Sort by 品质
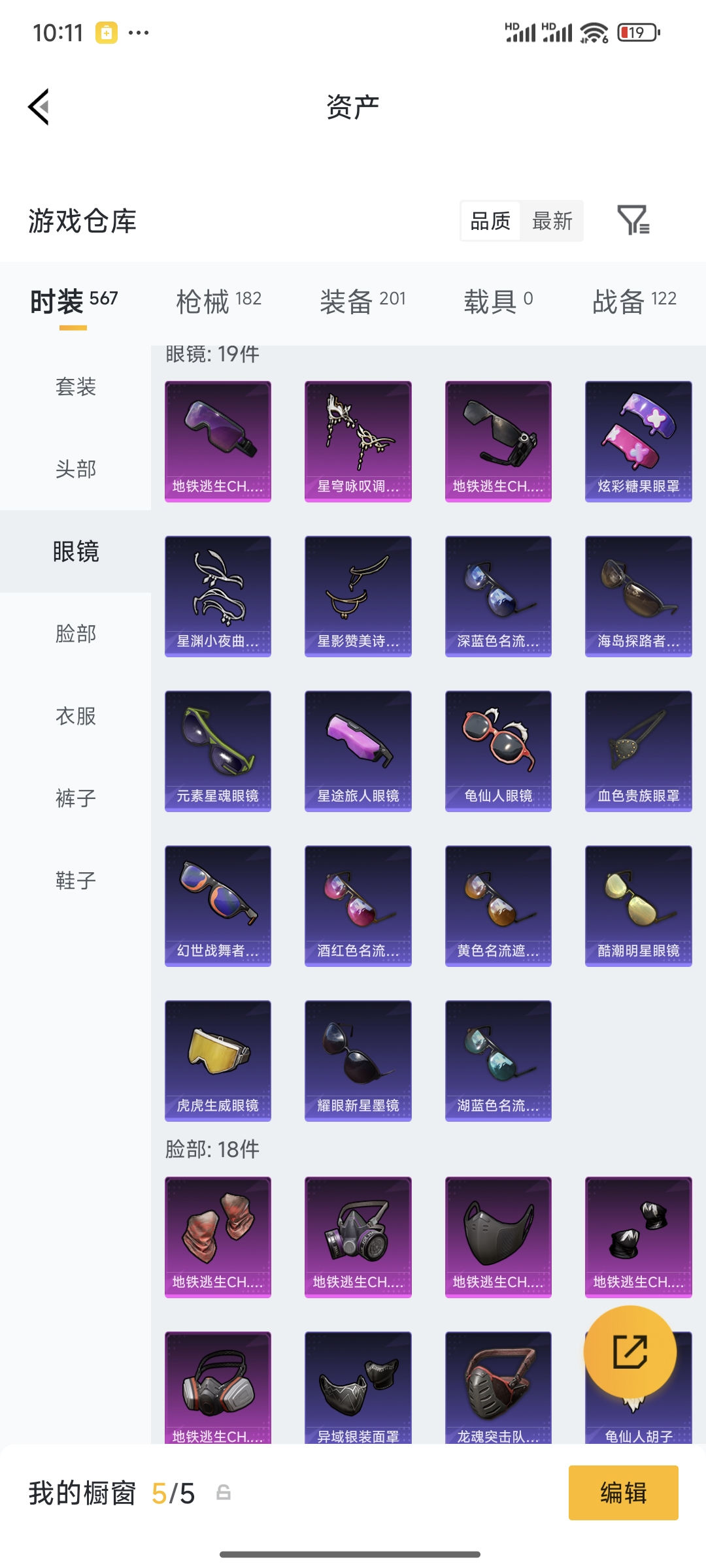Image resolution: width=706 pixels, height=1568 pixels. (490, 221)
